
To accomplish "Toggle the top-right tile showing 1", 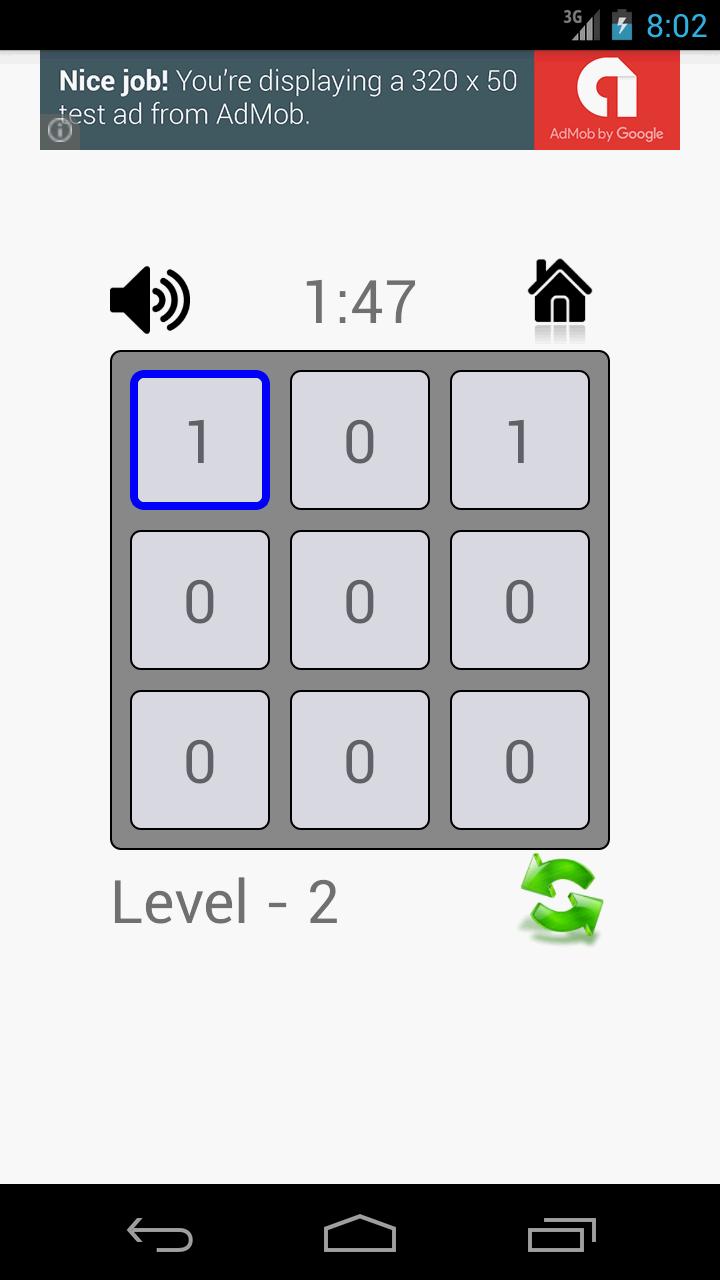I will (x=520, y=440).
